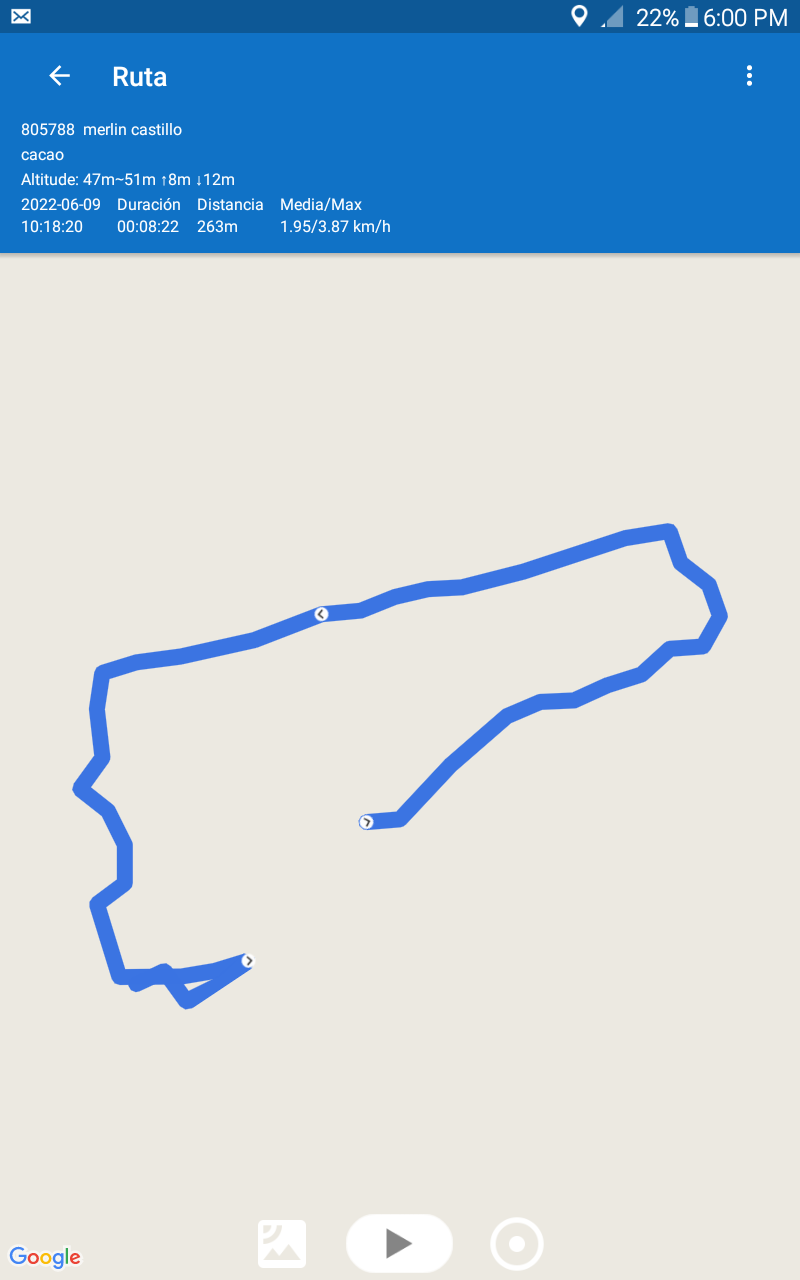Play the route animation
The width and height of the screenshot is (800, 1280).
point(399,1243)
